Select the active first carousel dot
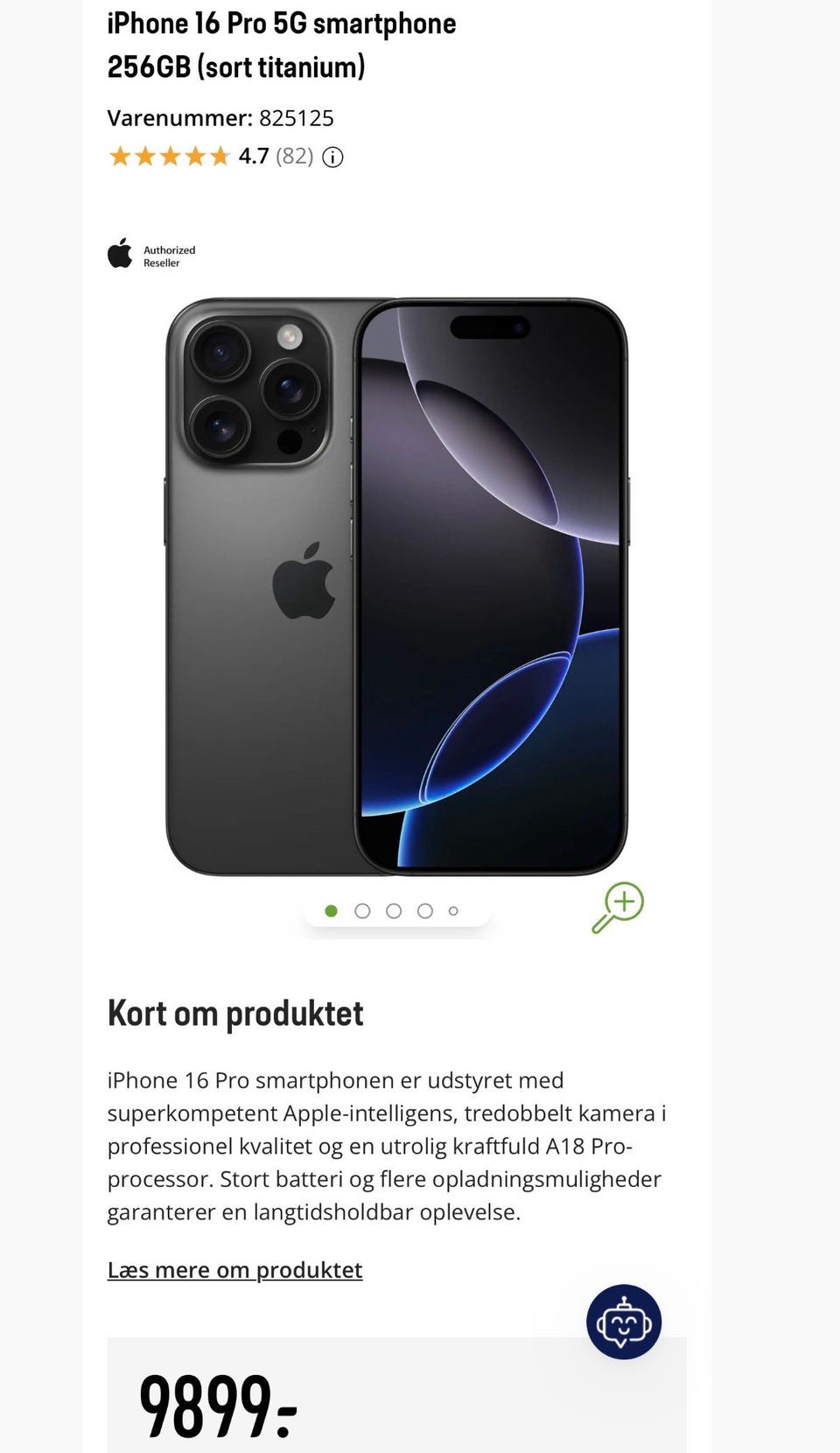Viewport: 840px width, 1453px height. tap(332, 910)
